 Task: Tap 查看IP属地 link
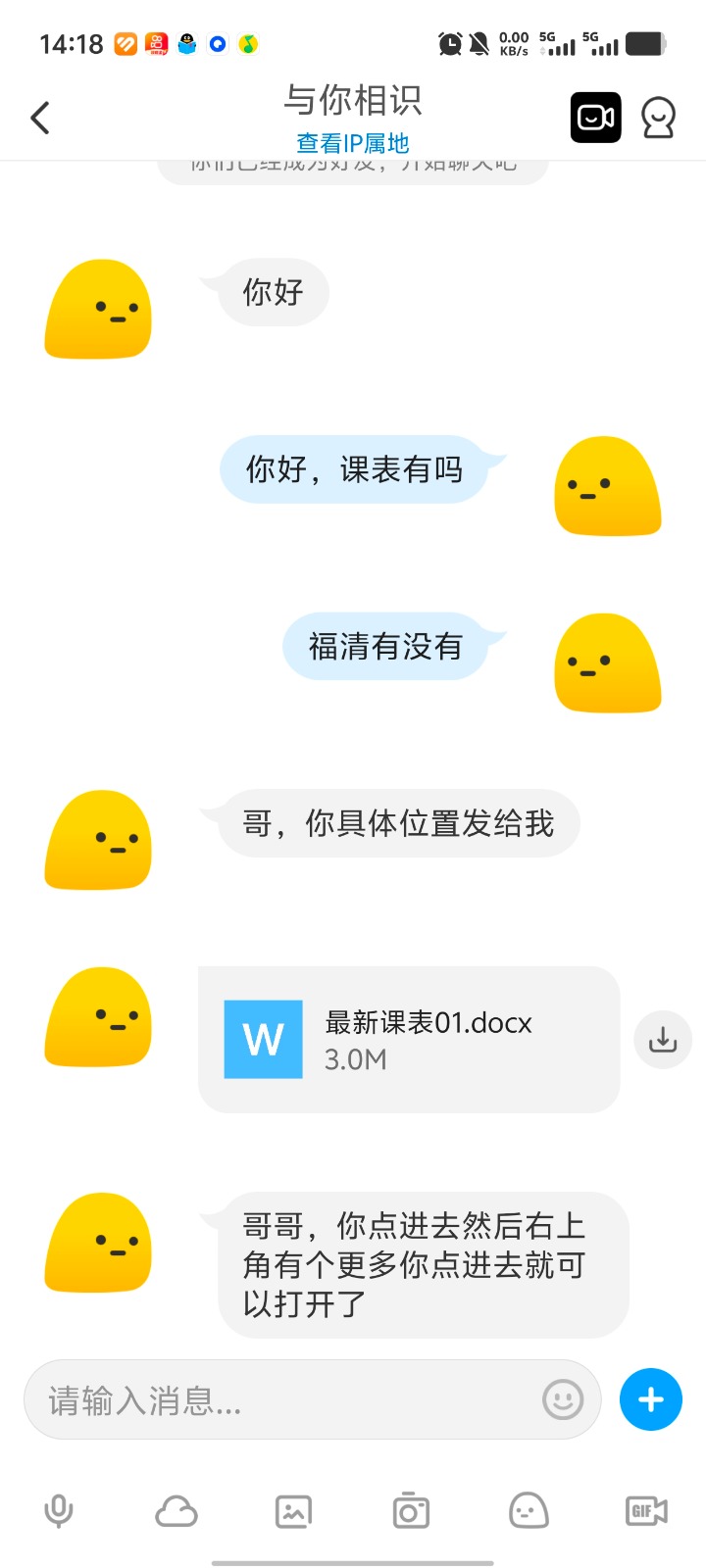(x=352, y=143)
